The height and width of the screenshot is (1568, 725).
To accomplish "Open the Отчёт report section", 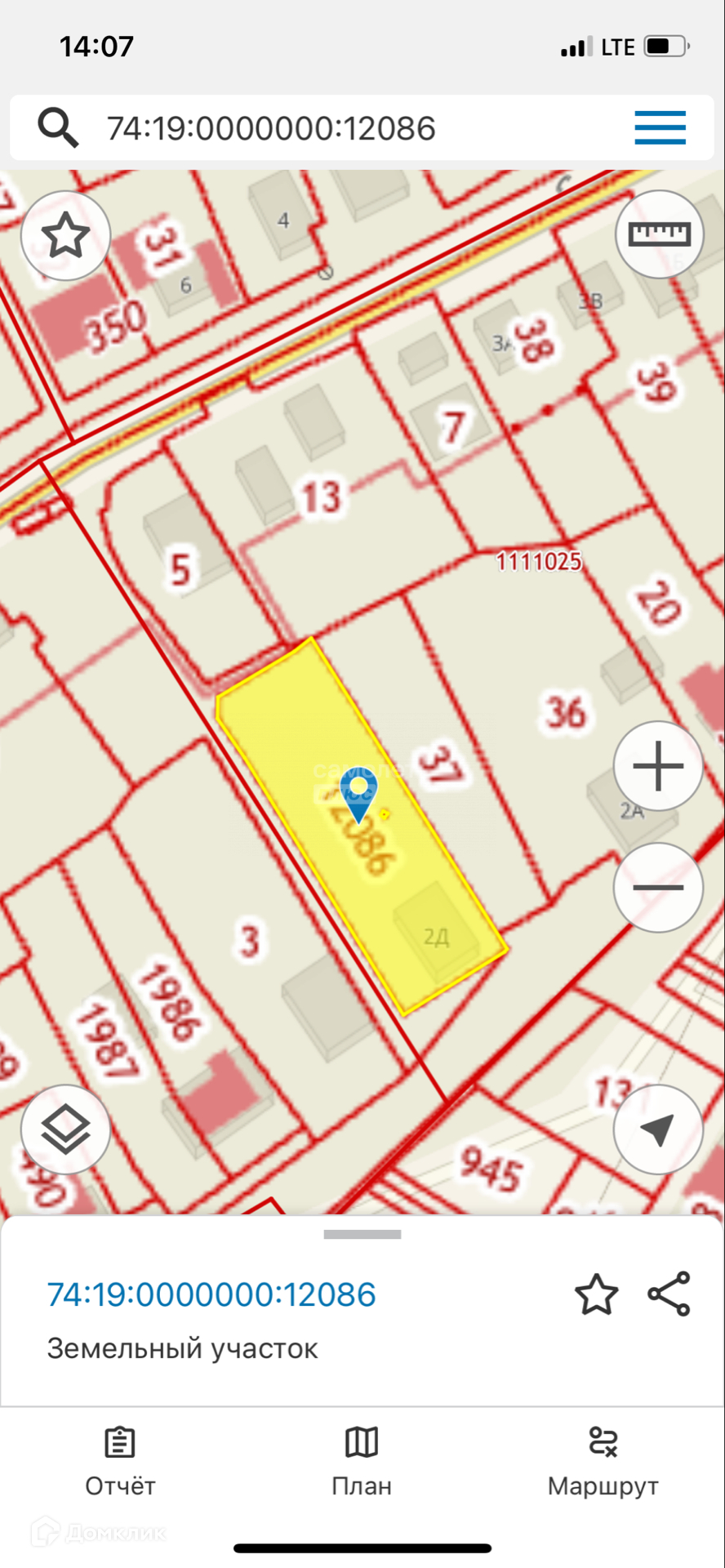I will tap(120, 1463).
